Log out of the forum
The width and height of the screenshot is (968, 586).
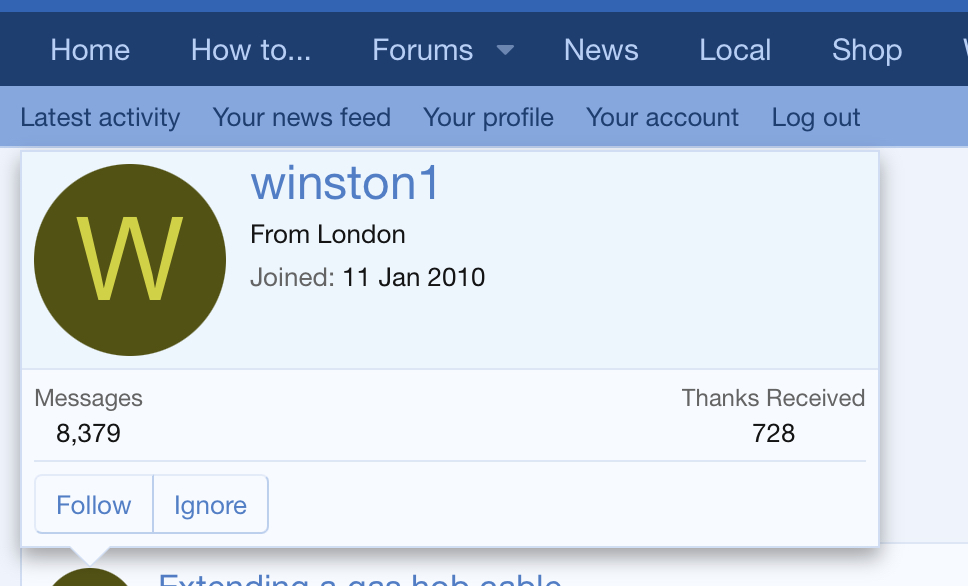tap(816, 118)
